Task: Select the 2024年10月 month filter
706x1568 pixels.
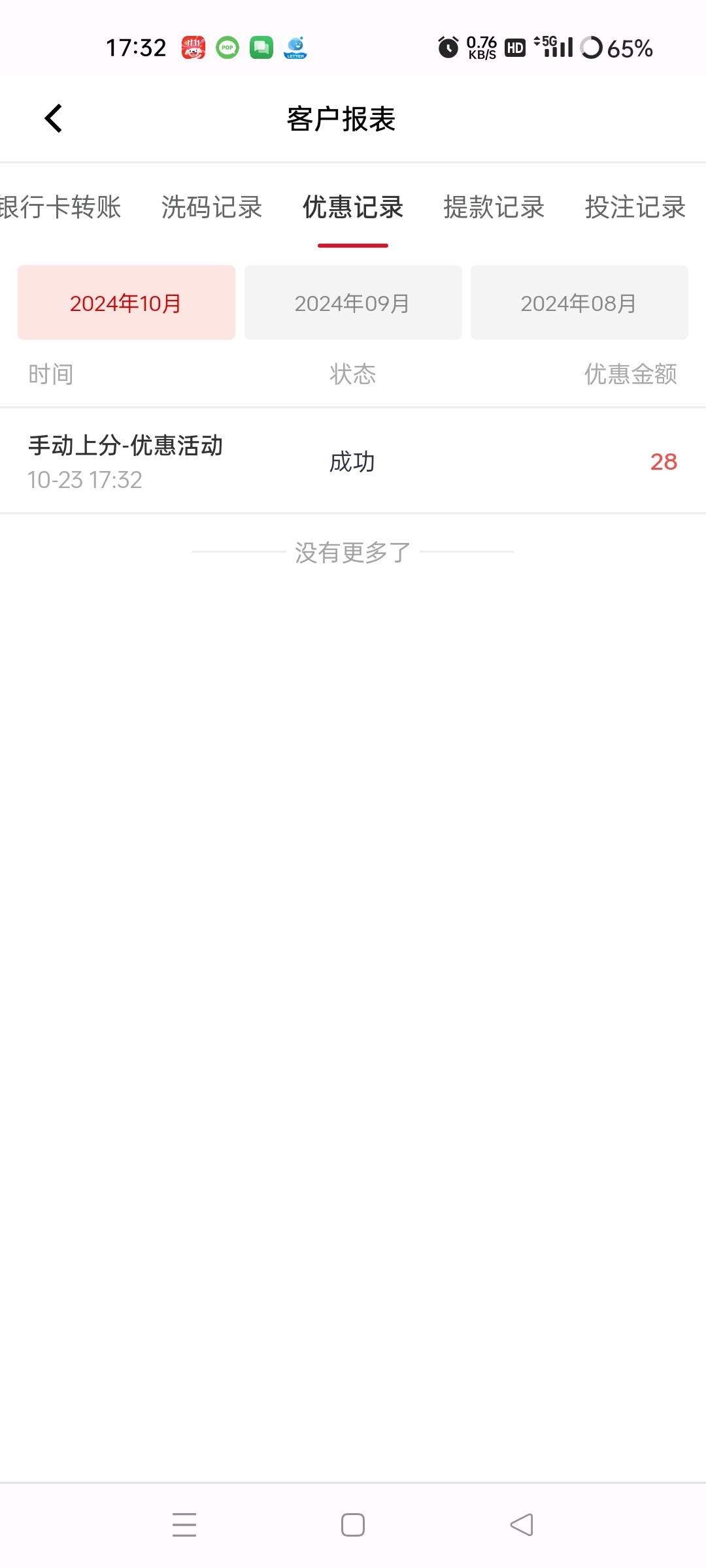Action: (x=126, y=302)
